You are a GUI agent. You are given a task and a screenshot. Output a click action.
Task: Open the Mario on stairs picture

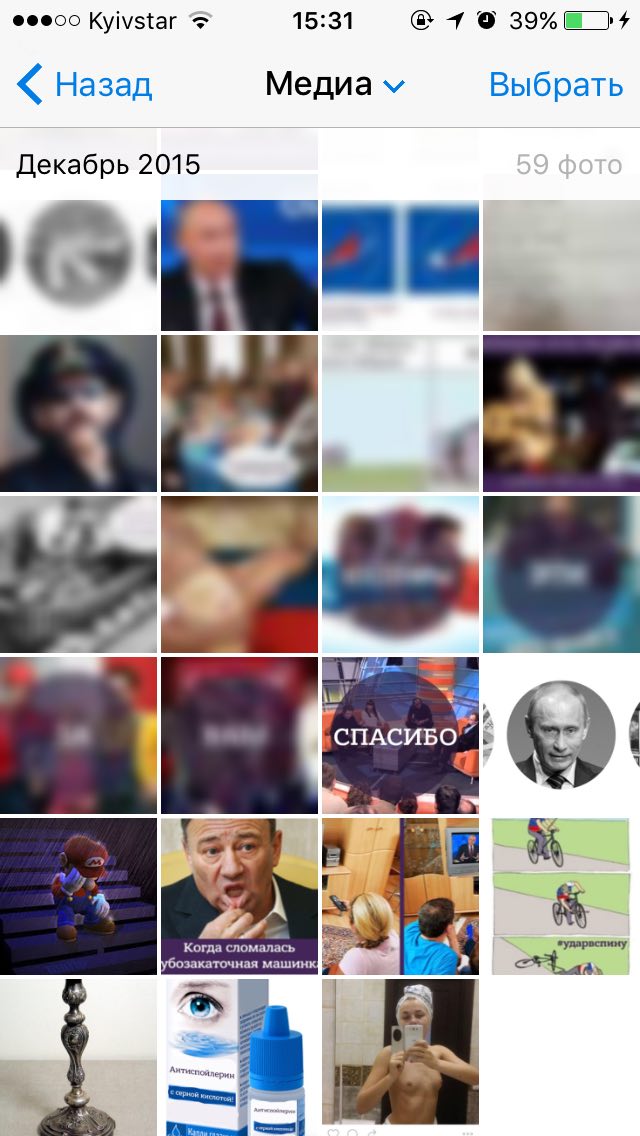click(x=78, y=896)
